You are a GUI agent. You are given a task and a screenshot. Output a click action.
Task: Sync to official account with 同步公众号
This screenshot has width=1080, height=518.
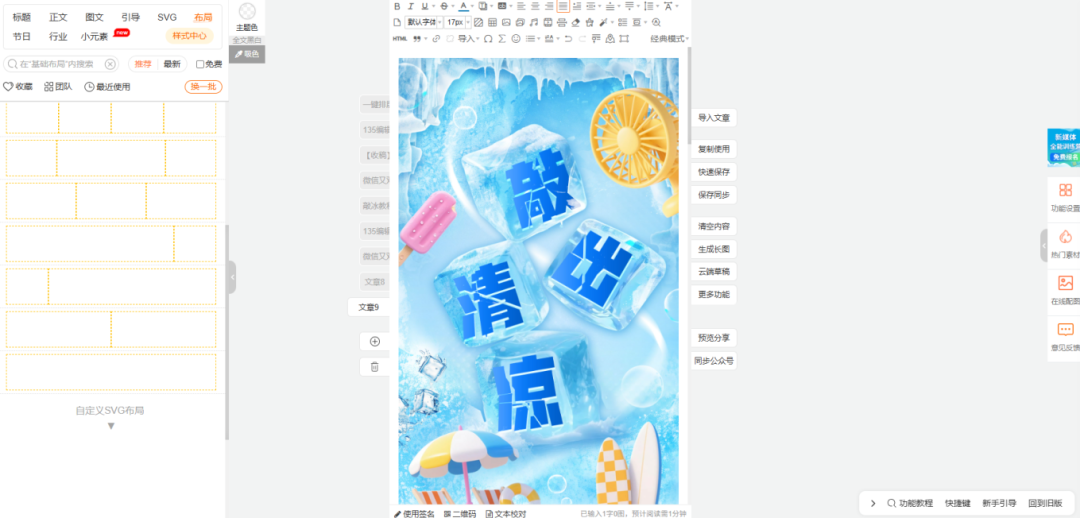714,361
